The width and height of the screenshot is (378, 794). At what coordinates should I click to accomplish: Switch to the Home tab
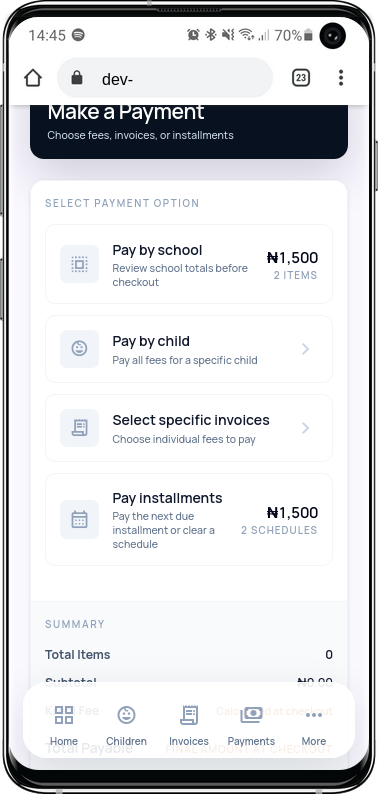(x=64, y=725)
